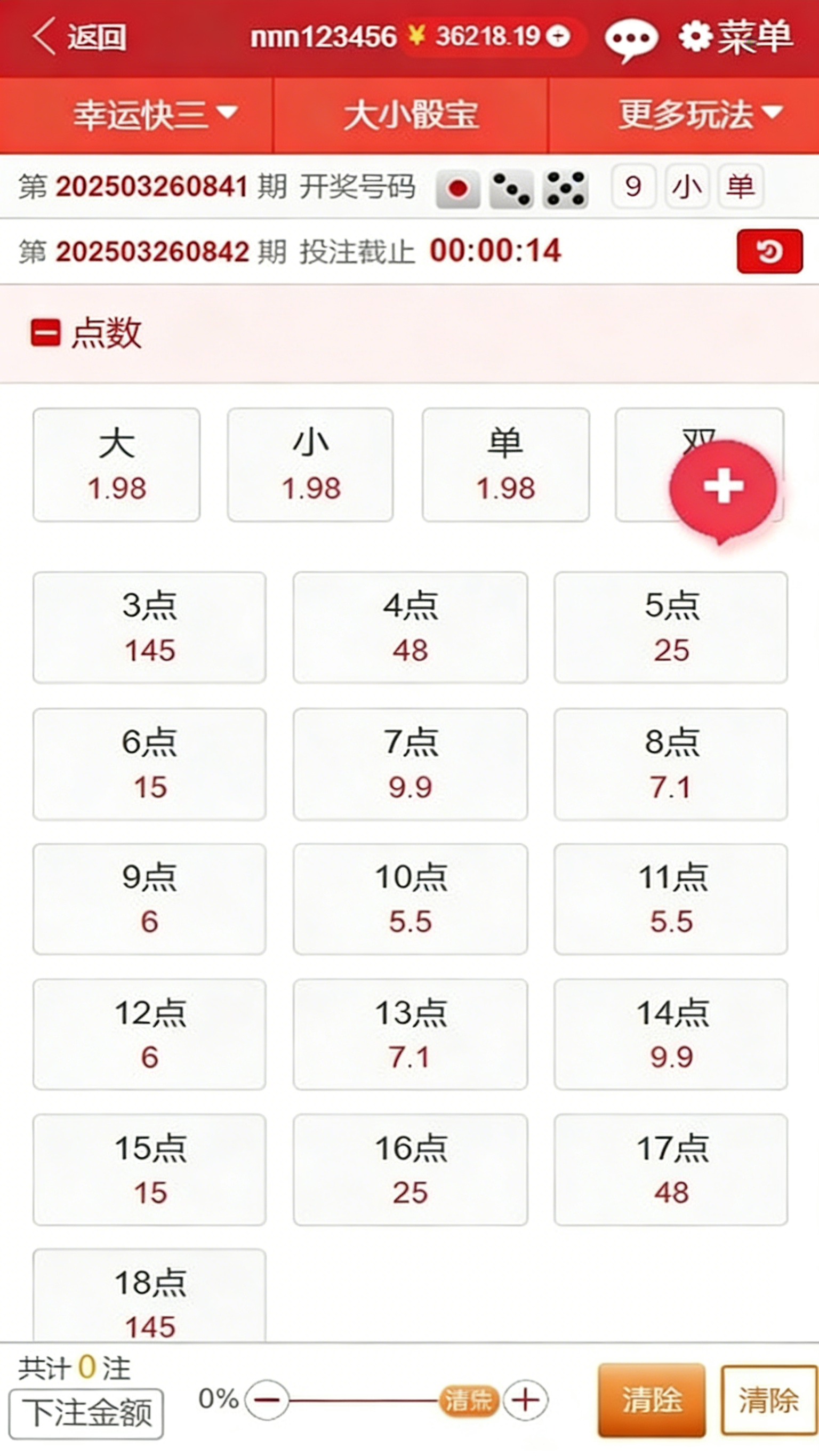Collapse the 点数 section
The image size is (819, 1456).
coord(45,332)
